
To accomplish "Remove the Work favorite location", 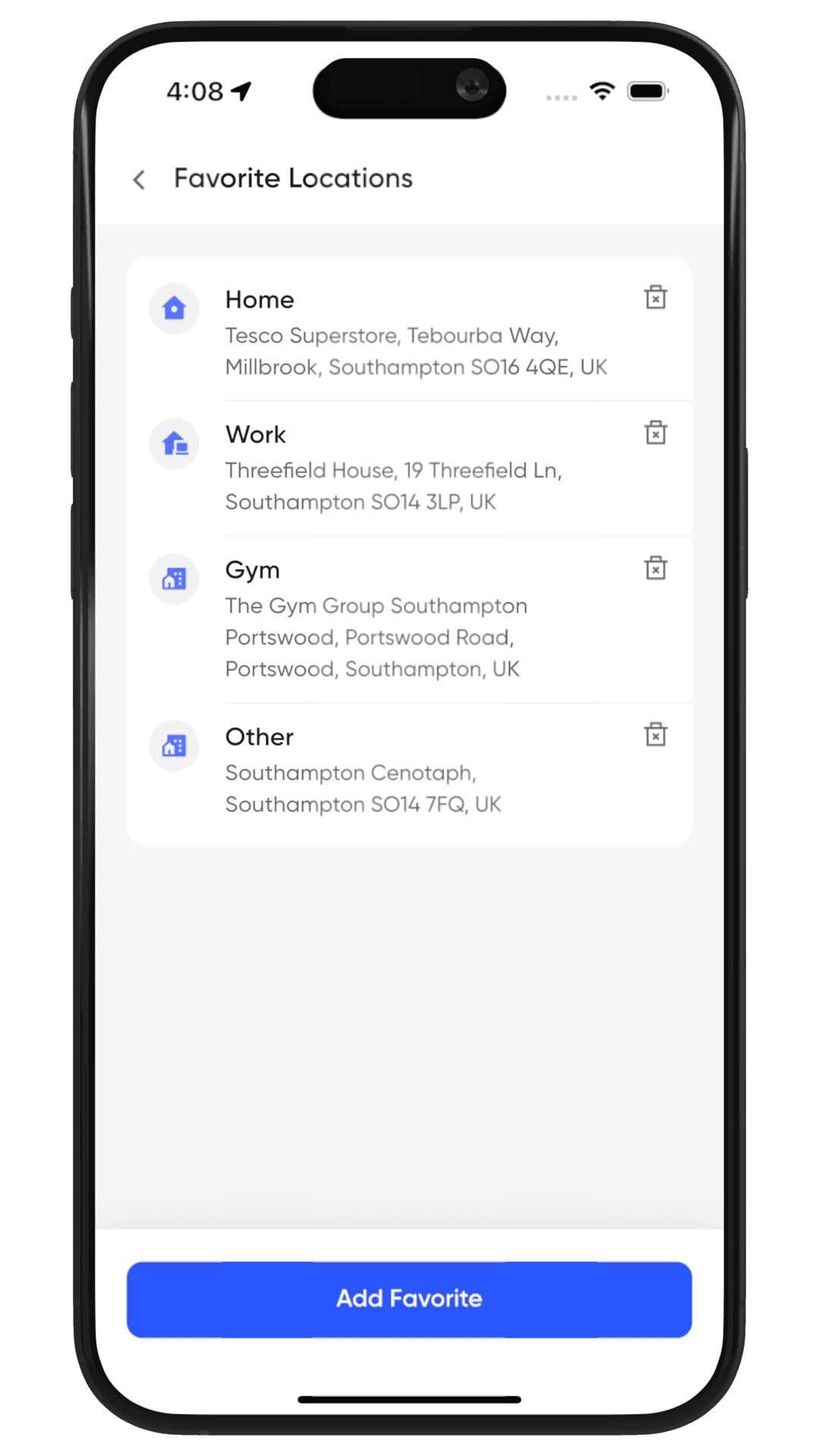I will 655,432.
